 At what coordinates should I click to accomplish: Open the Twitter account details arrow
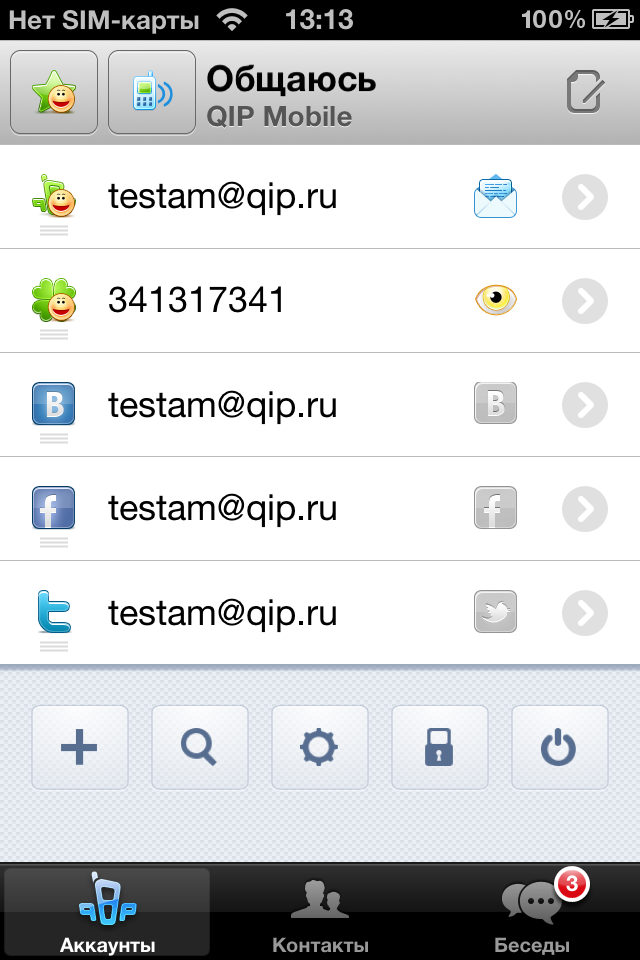point(585,613)
